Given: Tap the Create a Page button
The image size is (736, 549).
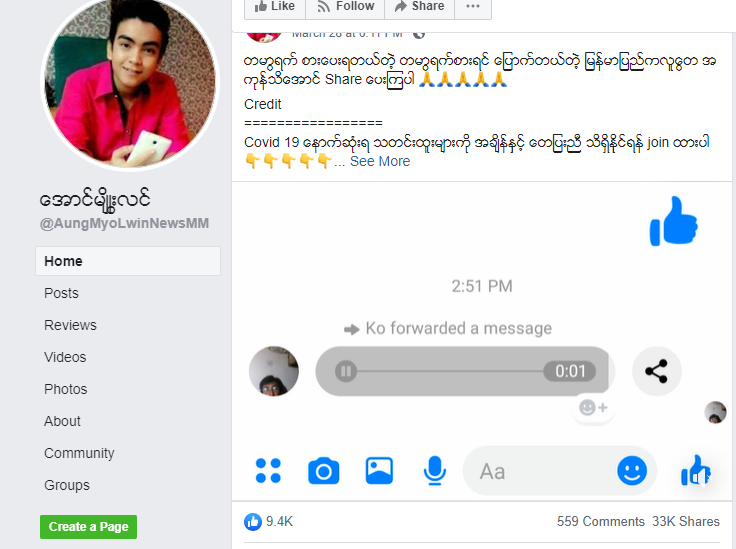Looking at the screenshot, I should point(88,527).
